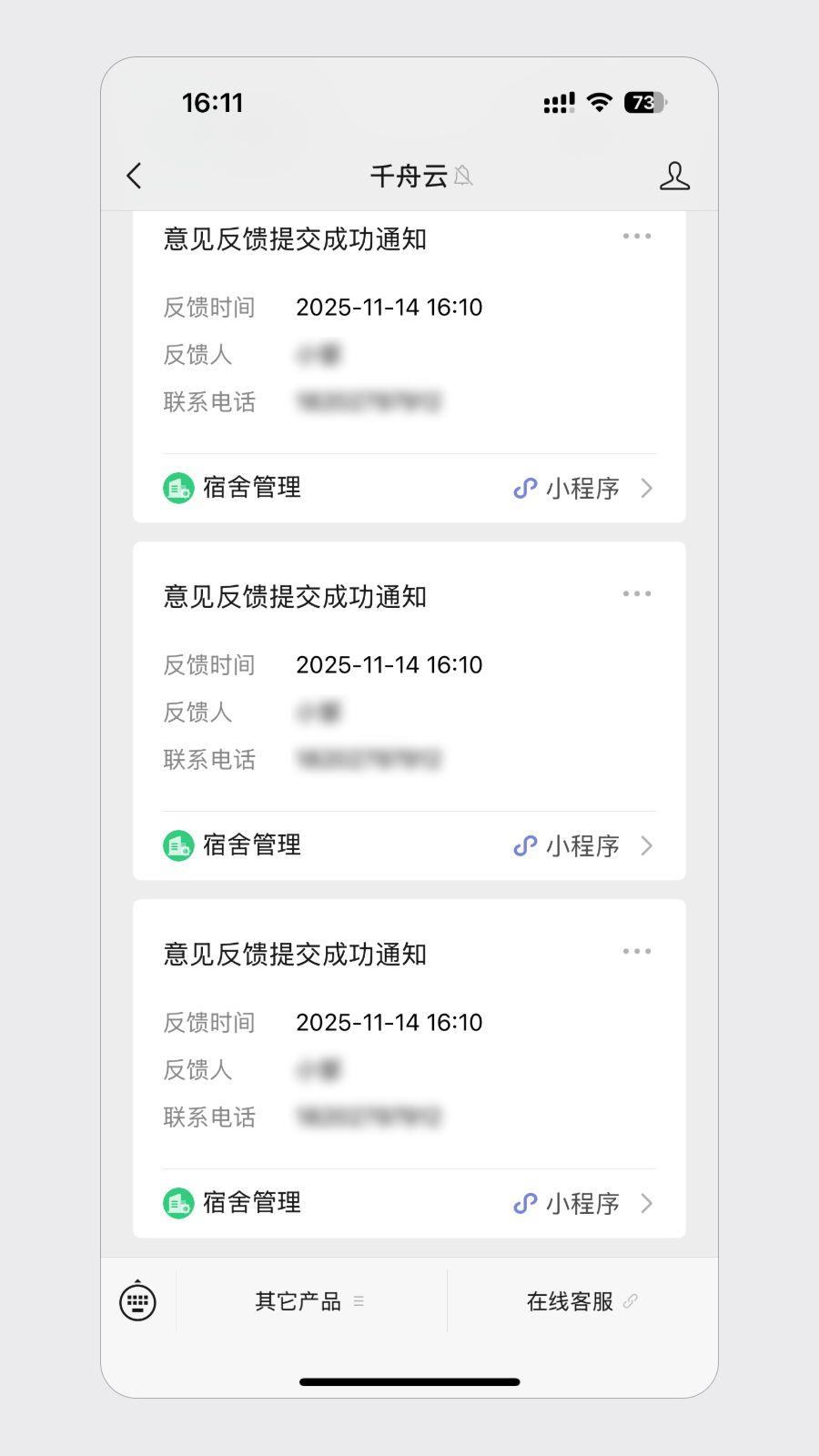819x1456 pixels.
Task: Open the user profile icon at top right
Action: [x=674, y=175]
